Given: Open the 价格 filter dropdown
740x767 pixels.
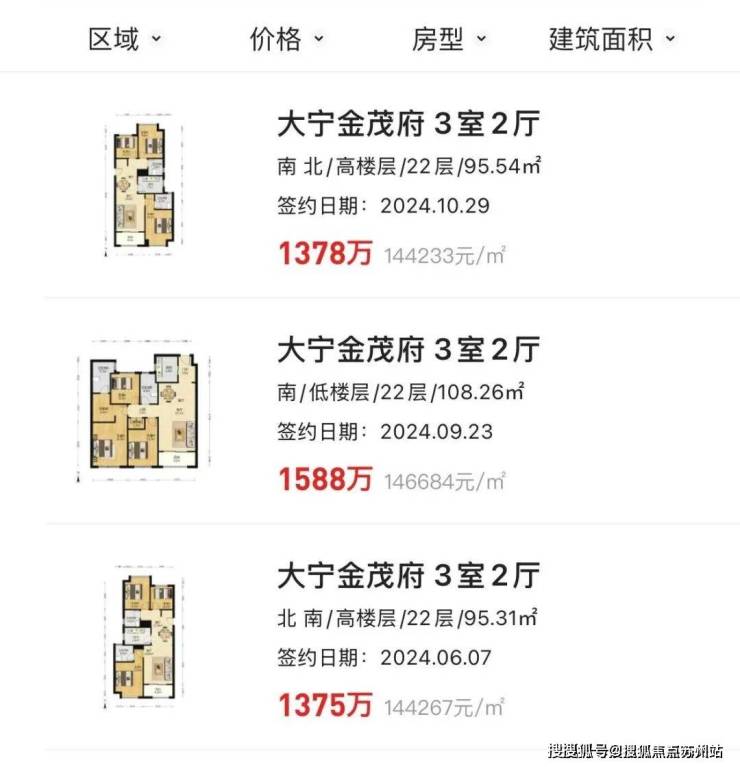Looking at the screenshot, I should tap(286, 39).
